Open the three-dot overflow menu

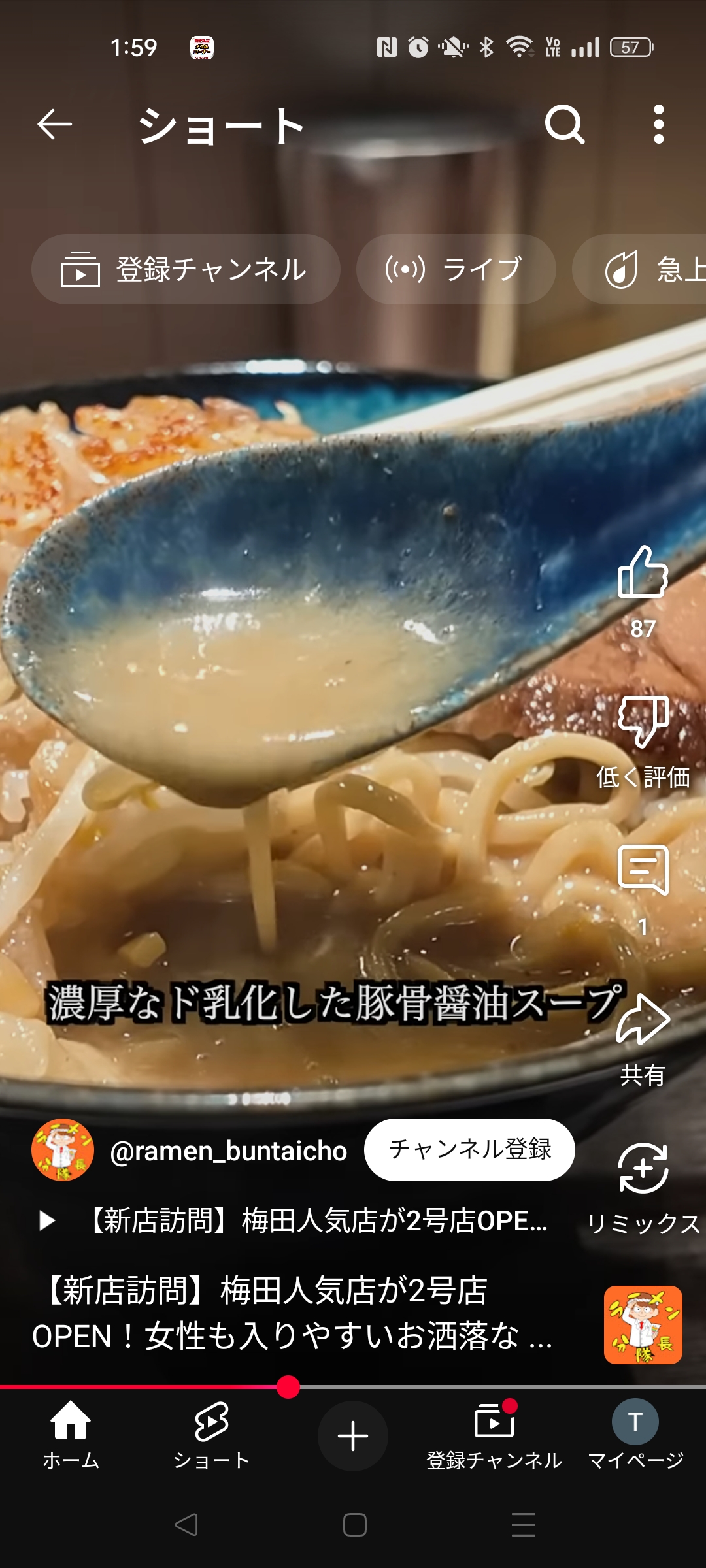[658, 124]
